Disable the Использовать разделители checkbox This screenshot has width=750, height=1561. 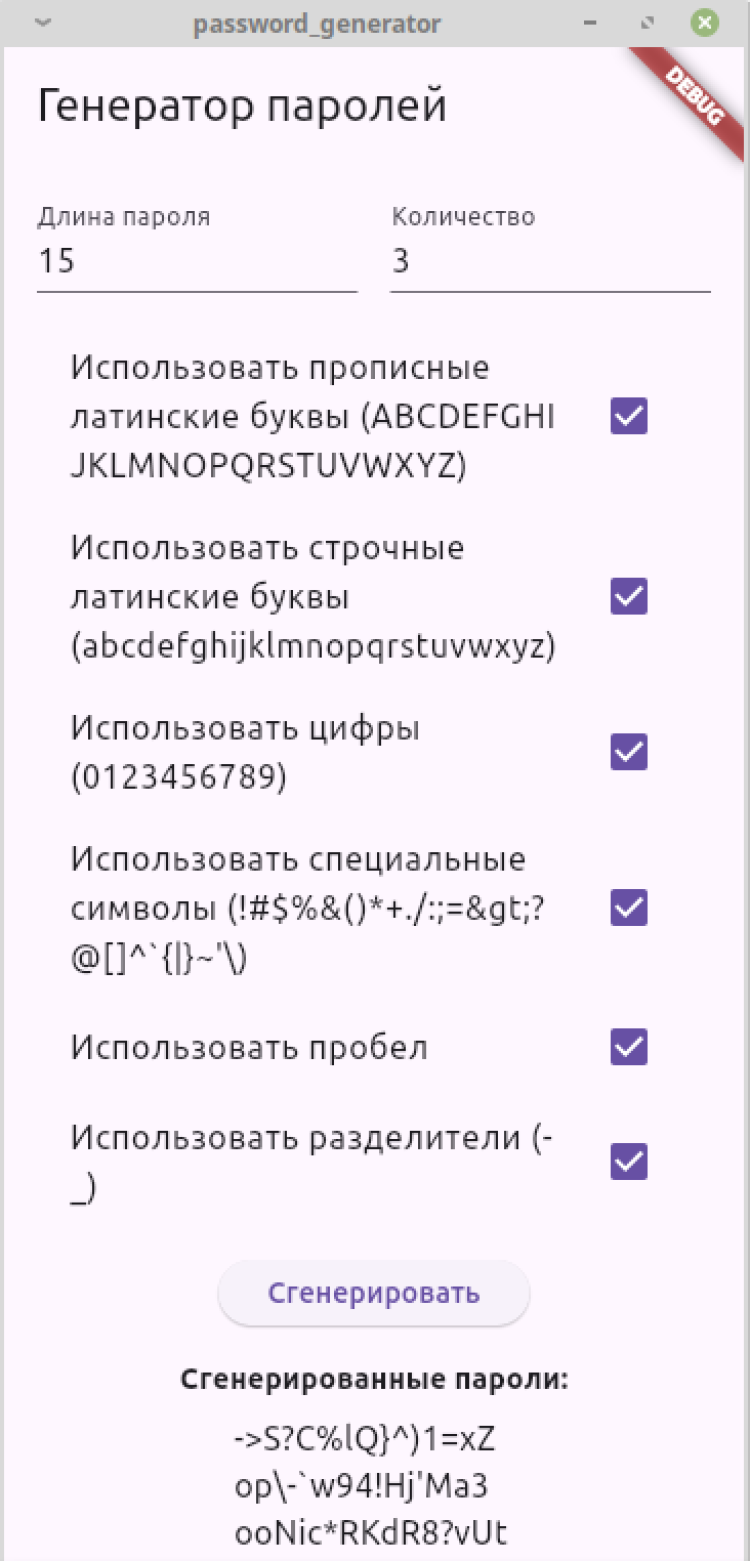(629, 1162)
